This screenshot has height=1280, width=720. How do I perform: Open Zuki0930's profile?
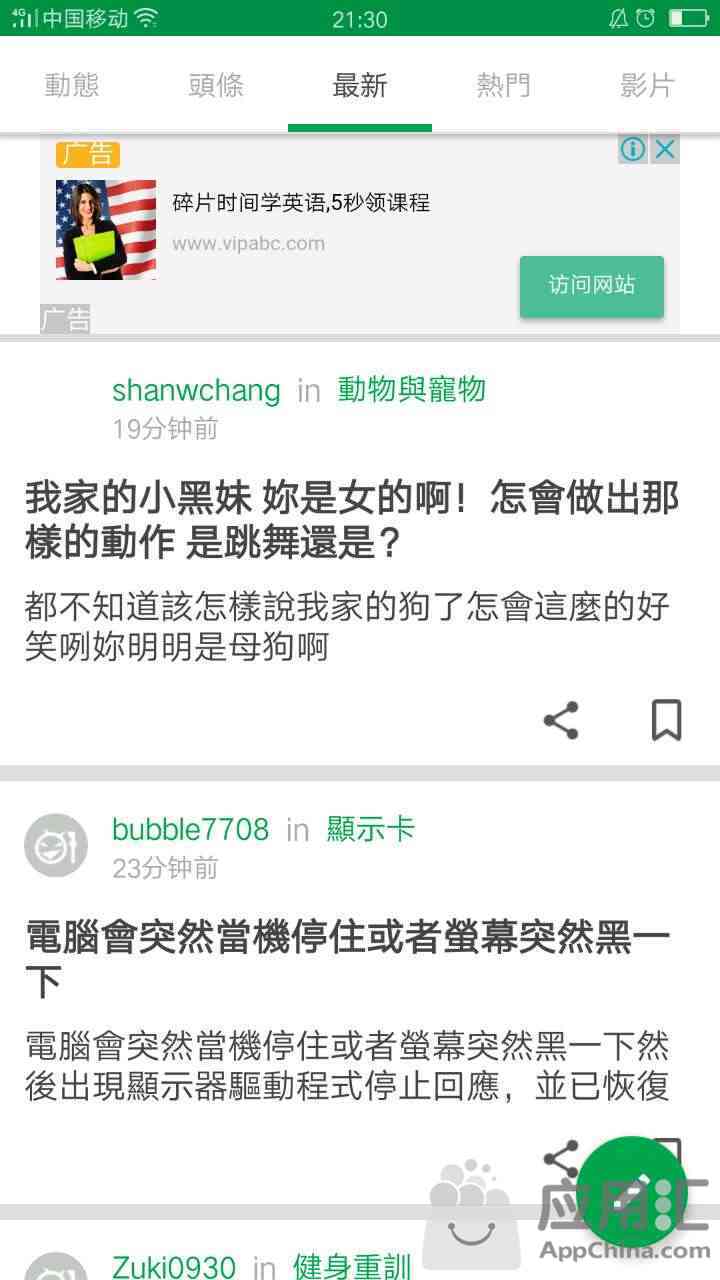174,1267
